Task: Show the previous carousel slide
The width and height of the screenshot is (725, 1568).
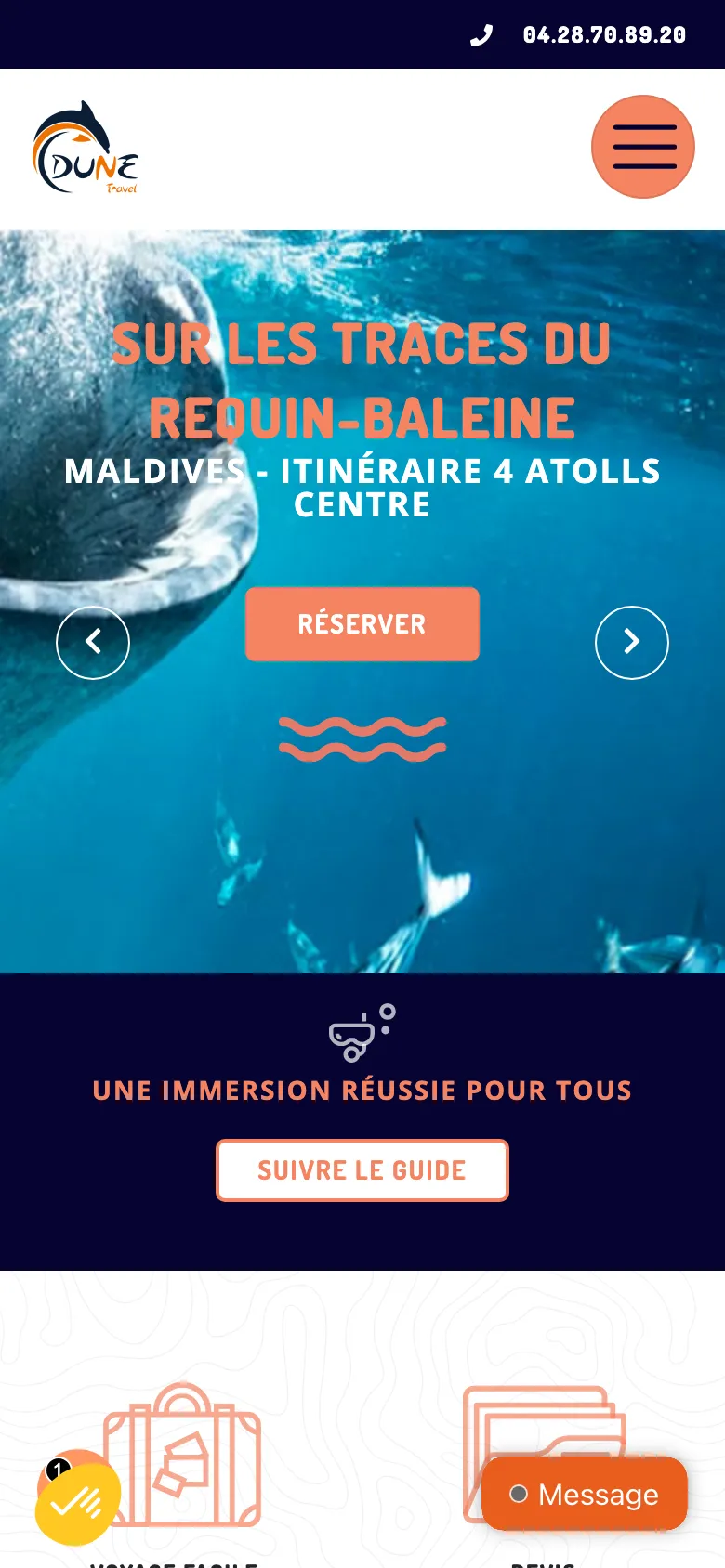Action: coord(93,643)
